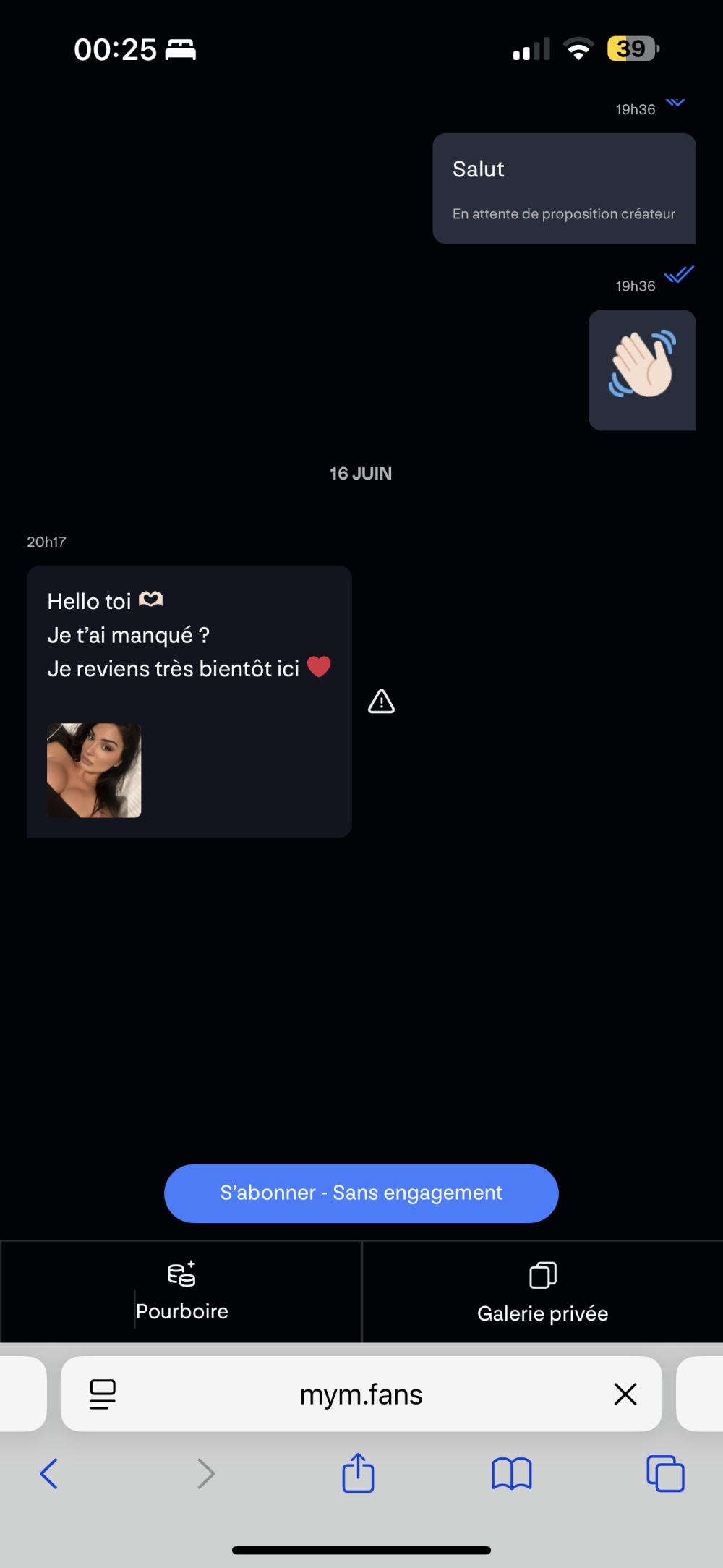Open the photo in the creator's message
723x1568 pixels.
(94, 770)
